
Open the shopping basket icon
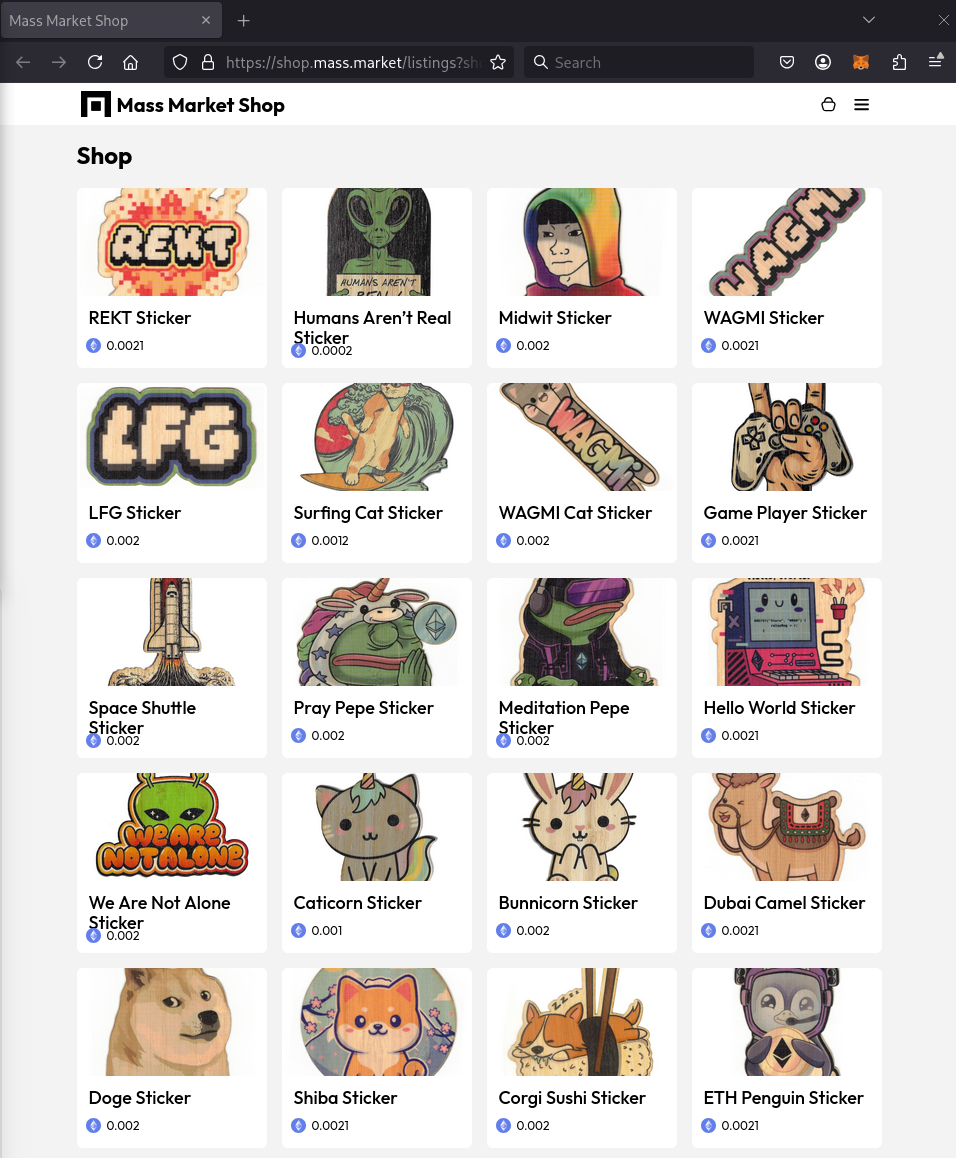coord(828,105)
